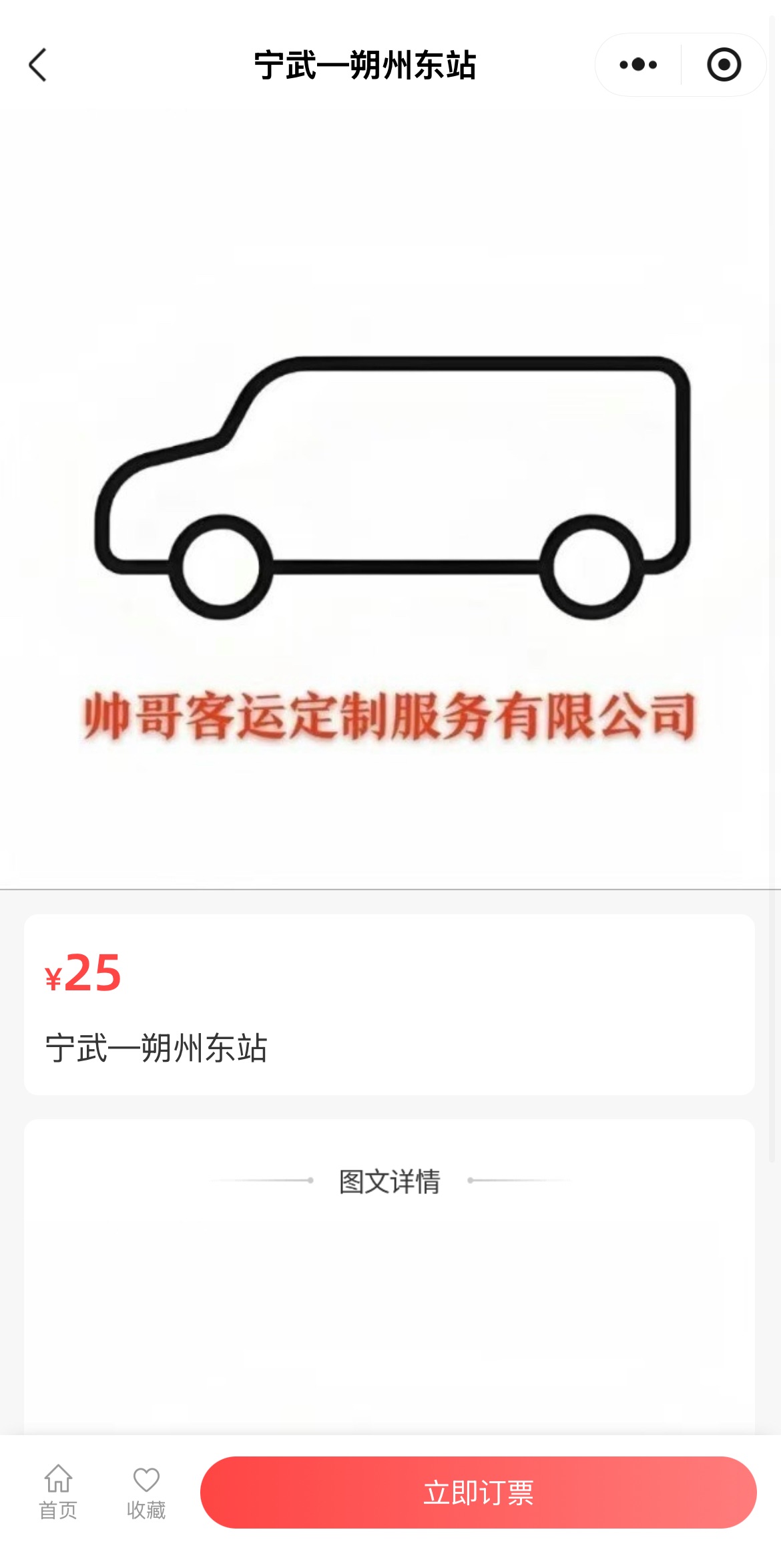
Task: Go back using the top-left arrow
Action: [38, 65]
